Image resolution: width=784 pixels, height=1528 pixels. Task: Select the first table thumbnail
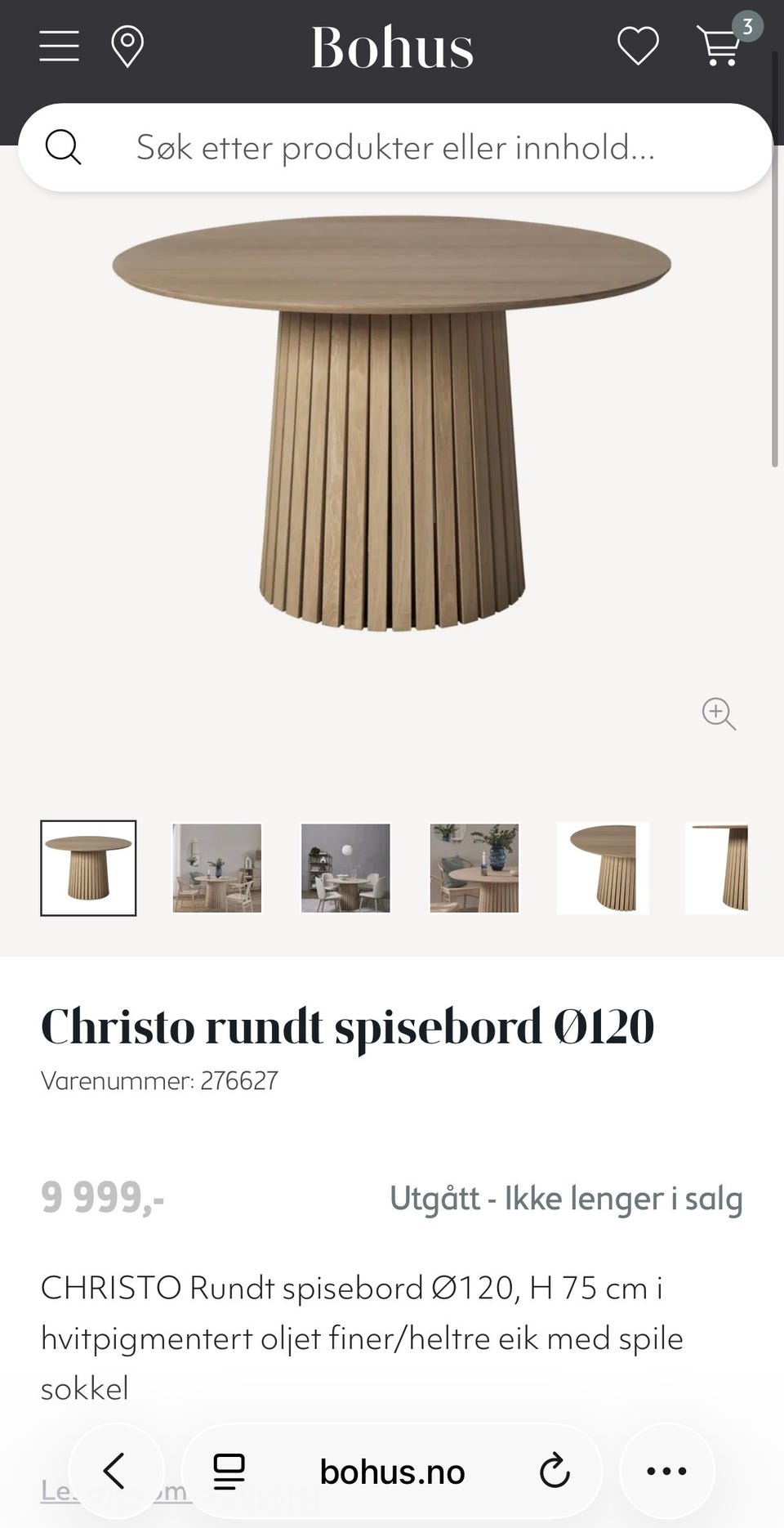click(x=89, y=868)
